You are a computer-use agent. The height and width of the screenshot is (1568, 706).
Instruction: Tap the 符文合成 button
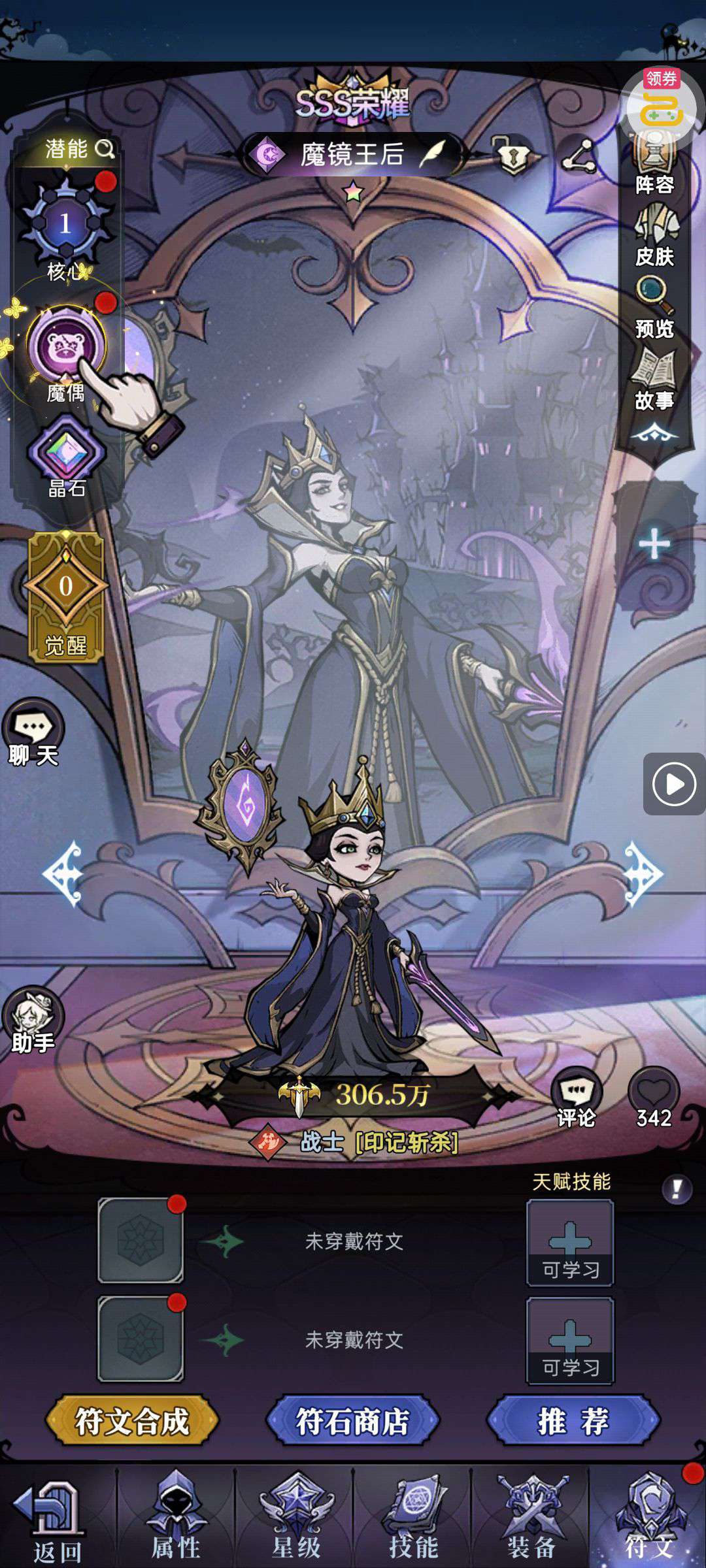[132, 1422]
